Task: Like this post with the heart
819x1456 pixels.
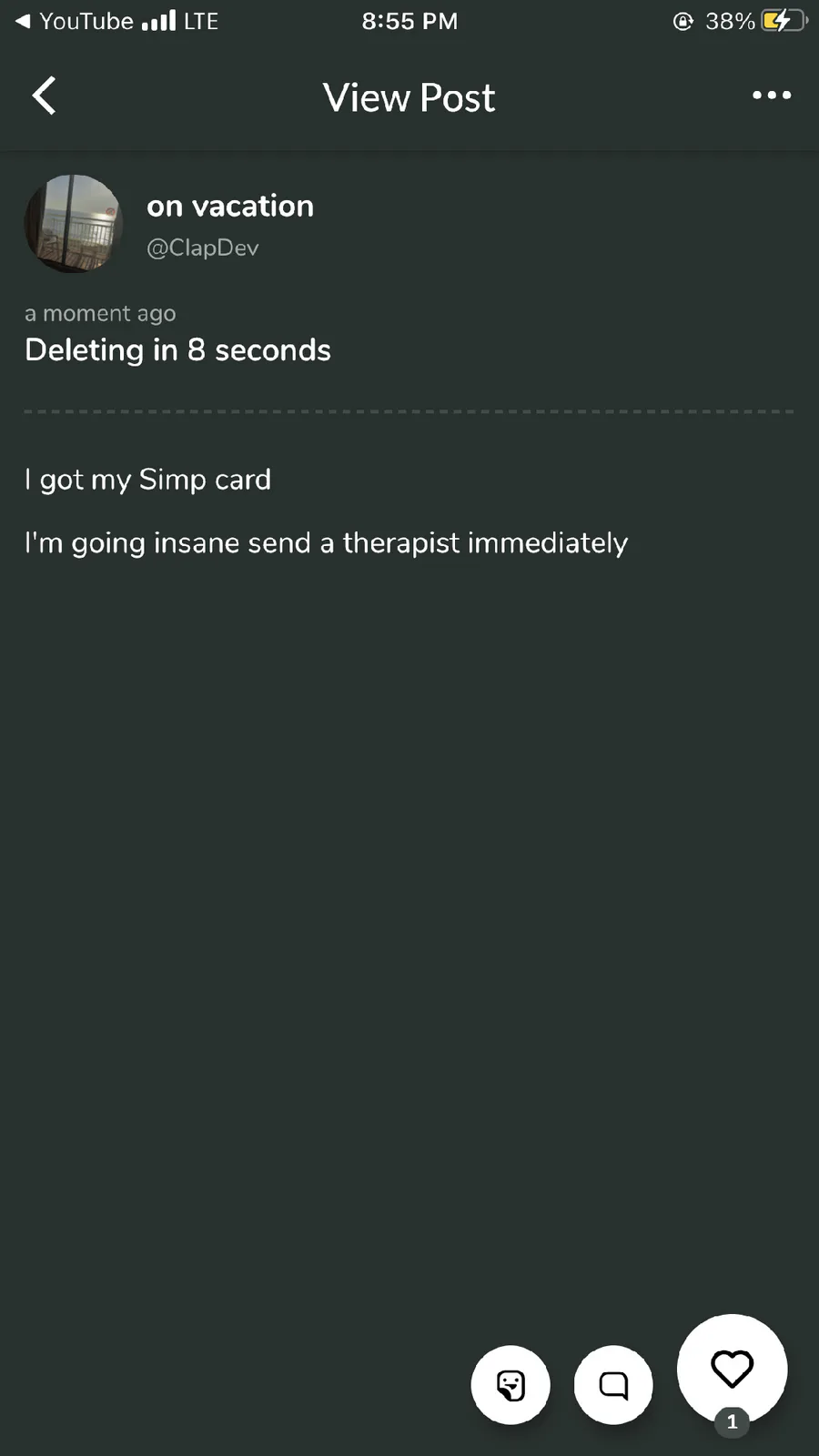Action: click(x=732, y=1369)
